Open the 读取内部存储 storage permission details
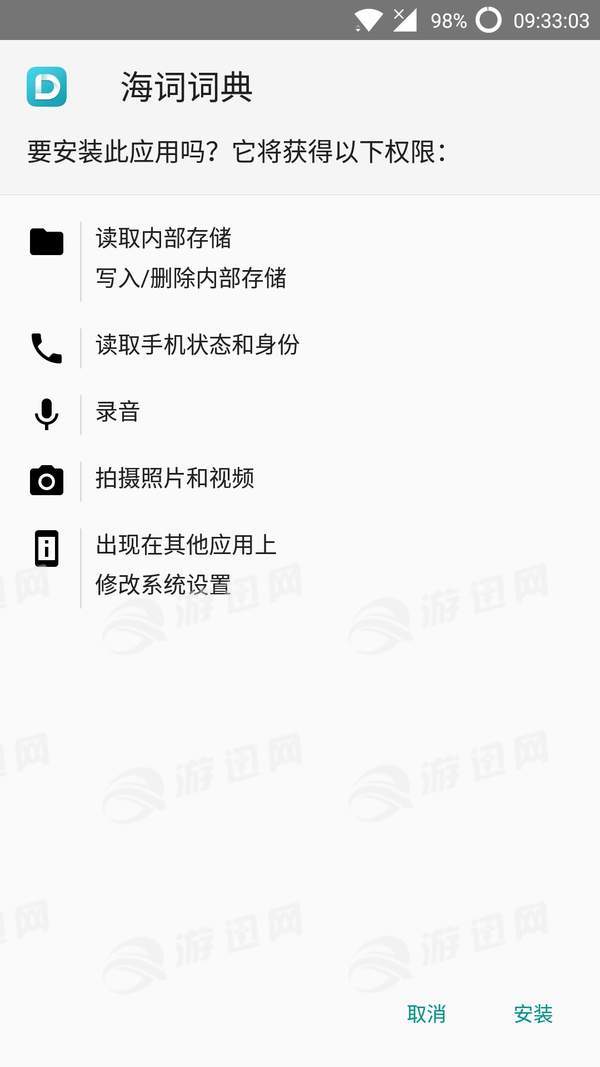 pyautogui.click(x=164, y=239)
